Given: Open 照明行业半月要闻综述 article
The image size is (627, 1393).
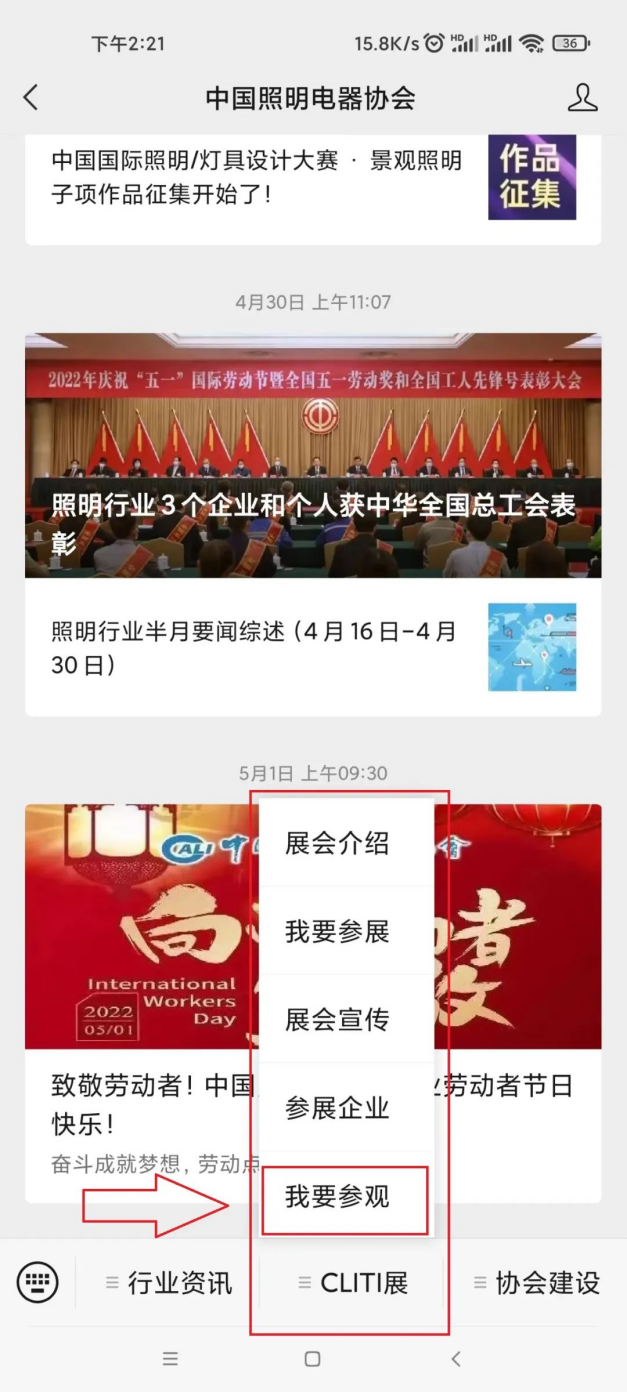Looking at the screenshot, I should click(313, 647).
